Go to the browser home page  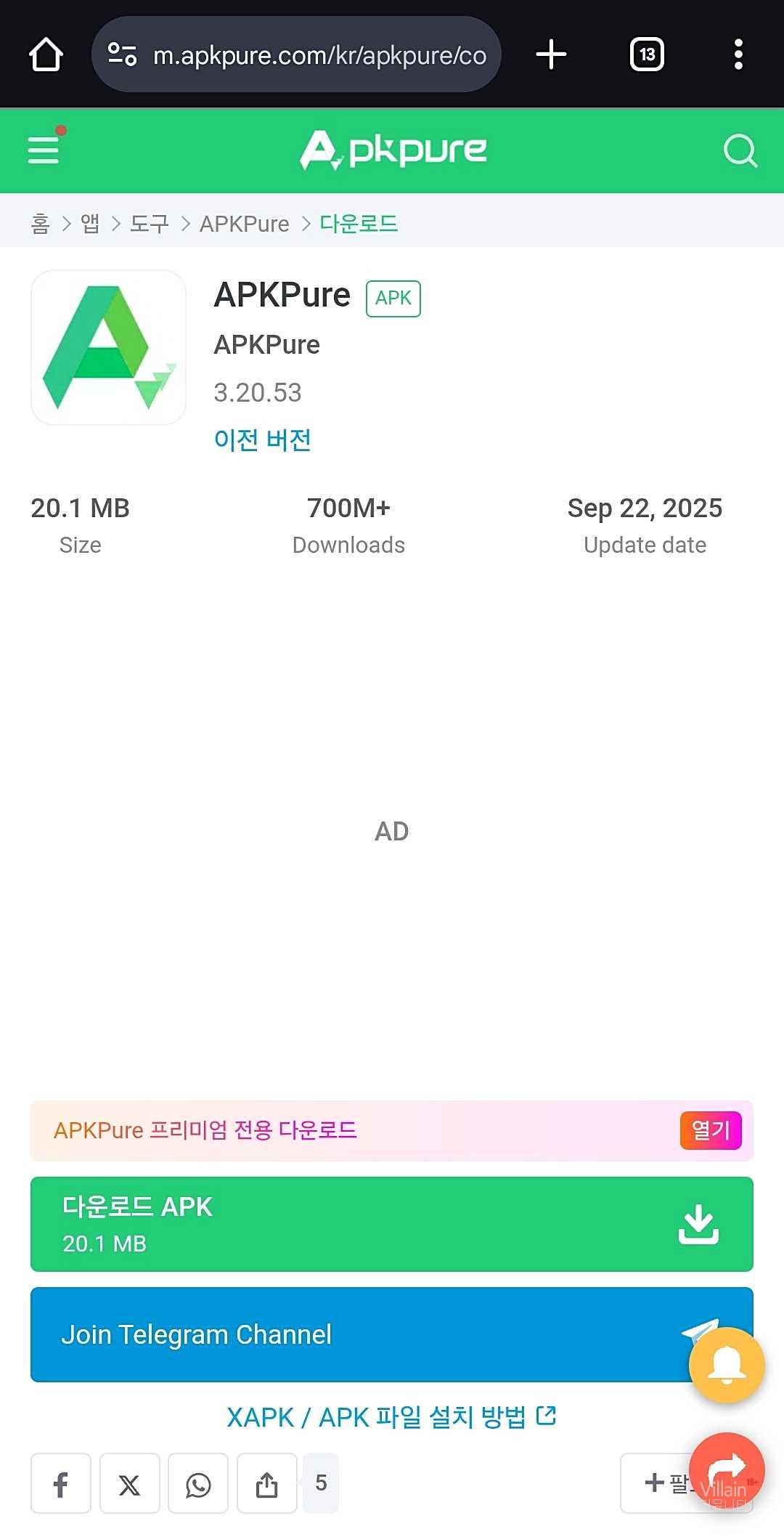coord(46,54)
